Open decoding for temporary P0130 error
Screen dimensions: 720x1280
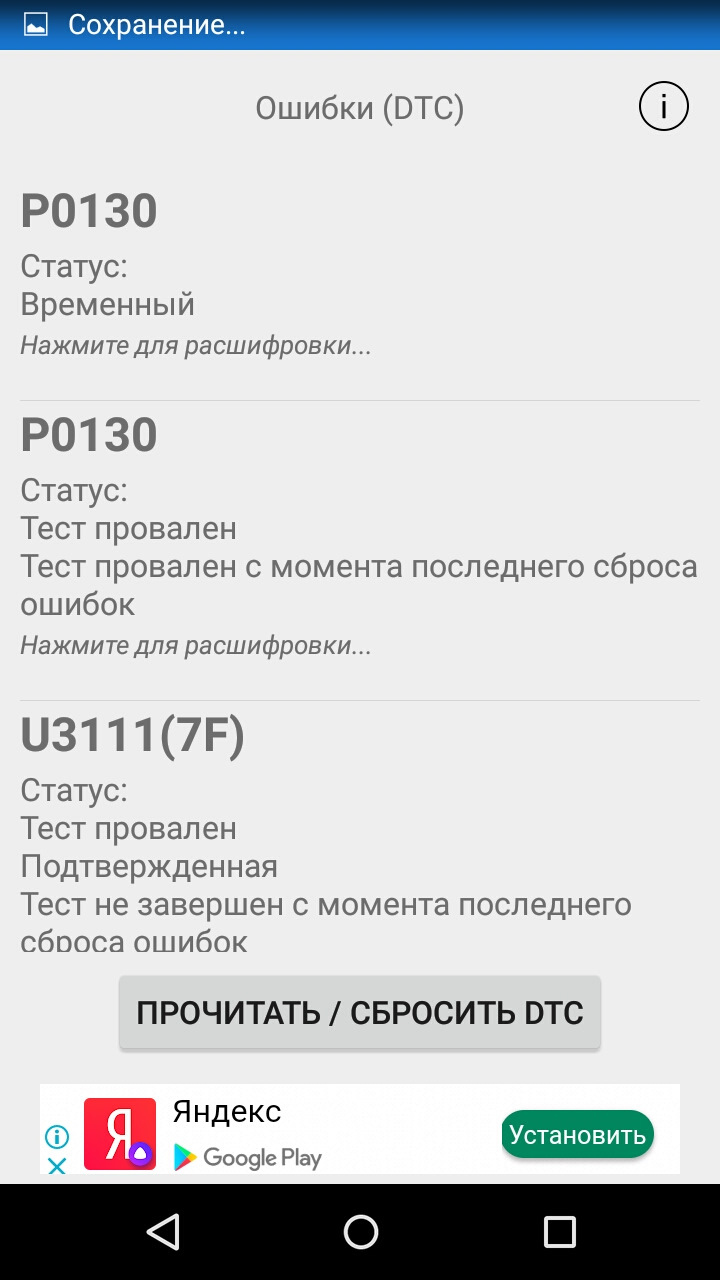196,346
